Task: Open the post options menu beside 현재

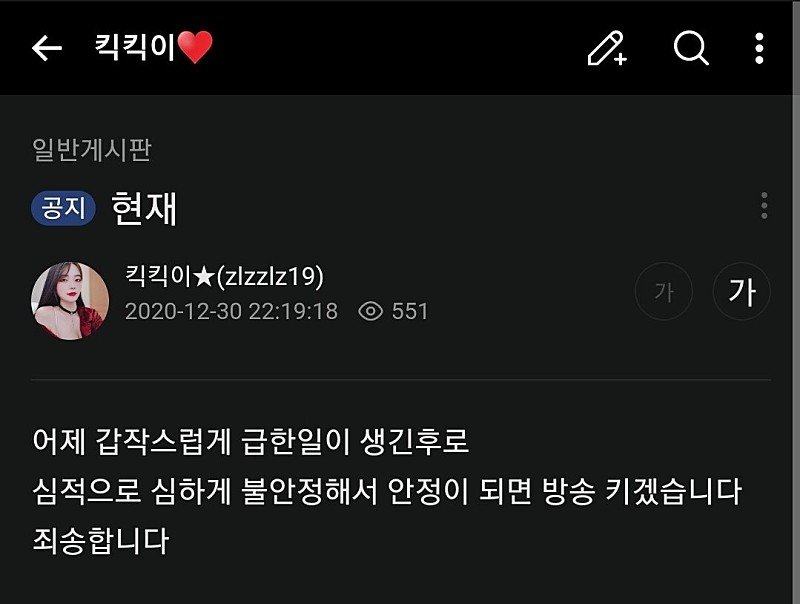Action: click(x=764, y=206)
